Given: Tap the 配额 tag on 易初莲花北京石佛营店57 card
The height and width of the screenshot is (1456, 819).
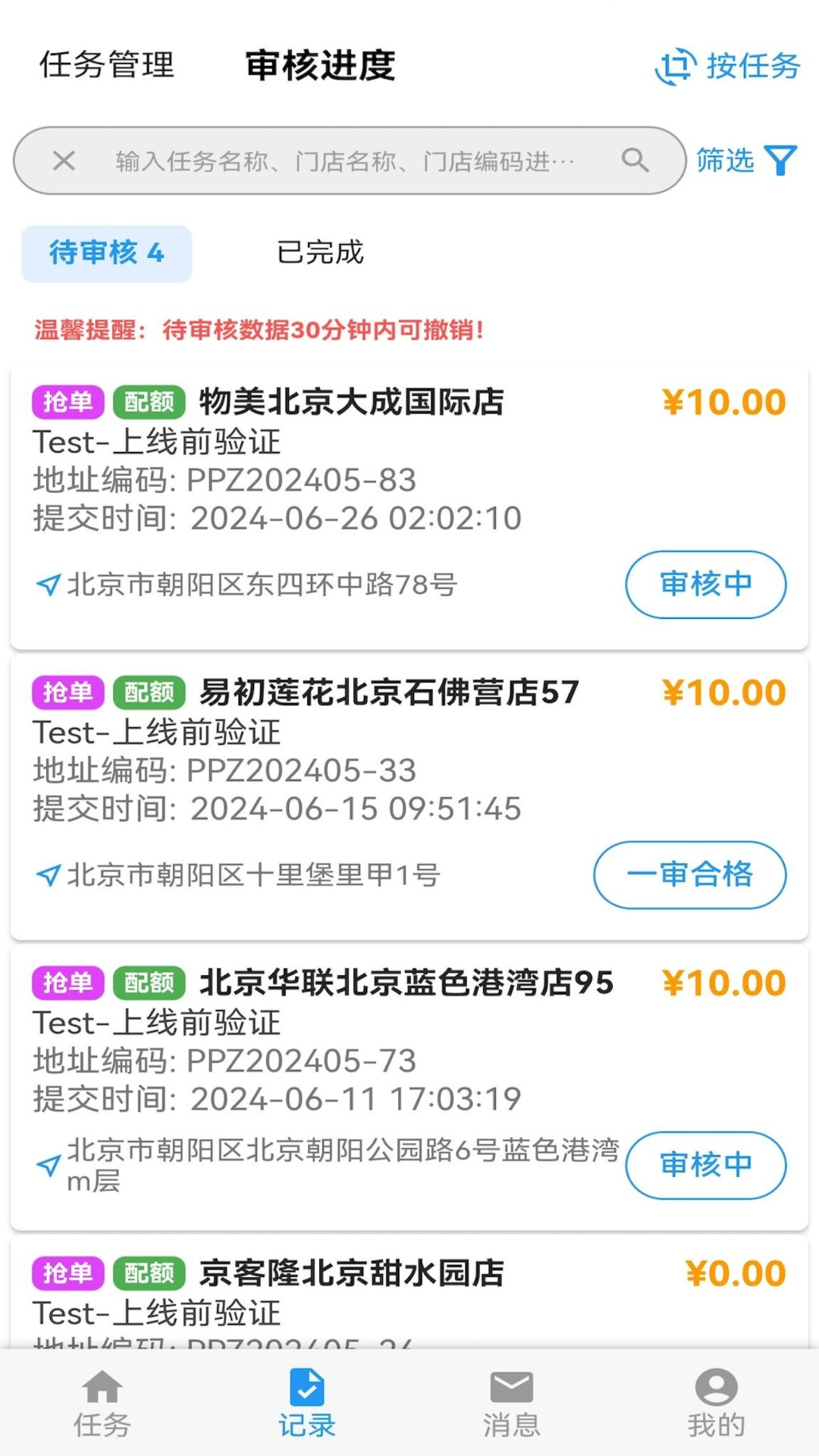Looking at the screenshot, I should click(149, 692).
